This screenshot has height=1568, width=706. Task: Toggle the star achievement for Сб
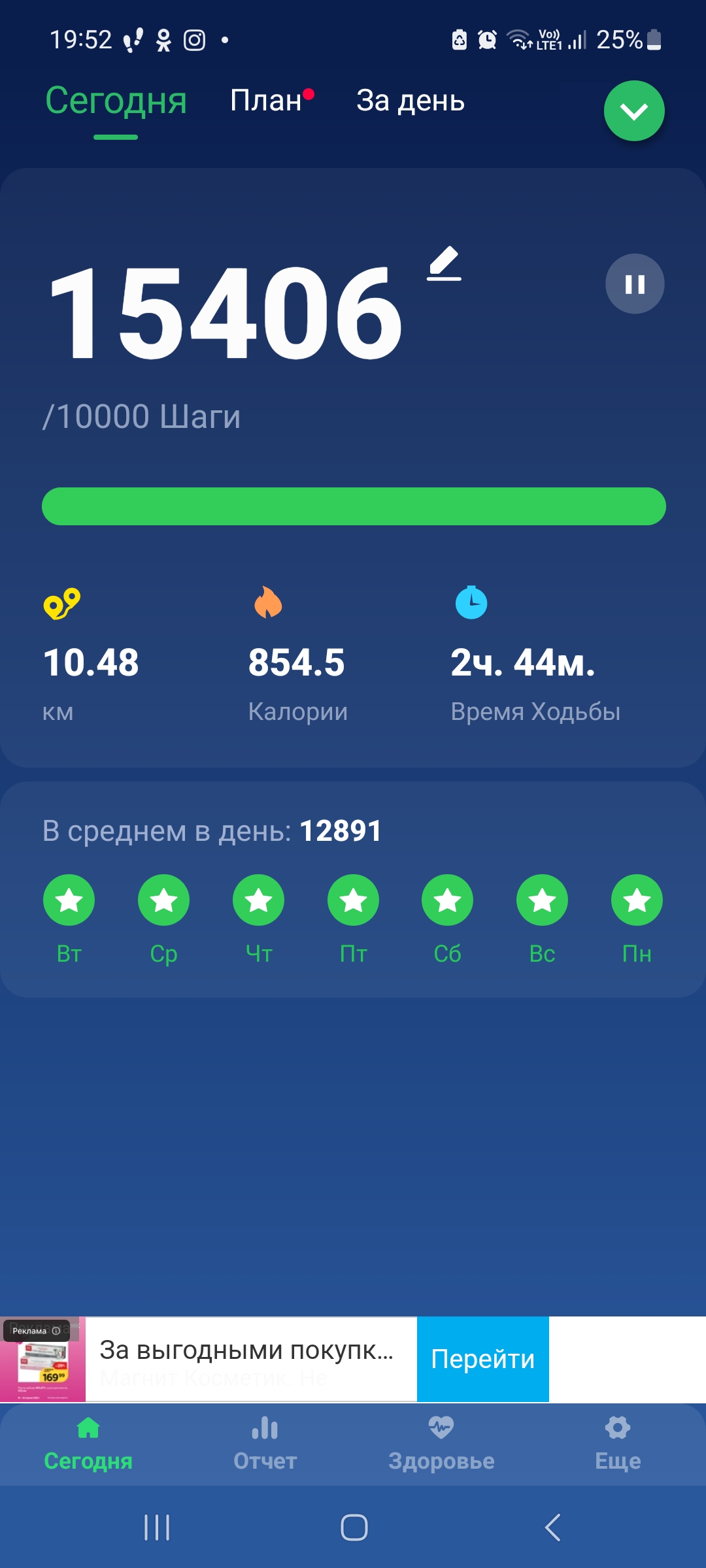[447, 900]
